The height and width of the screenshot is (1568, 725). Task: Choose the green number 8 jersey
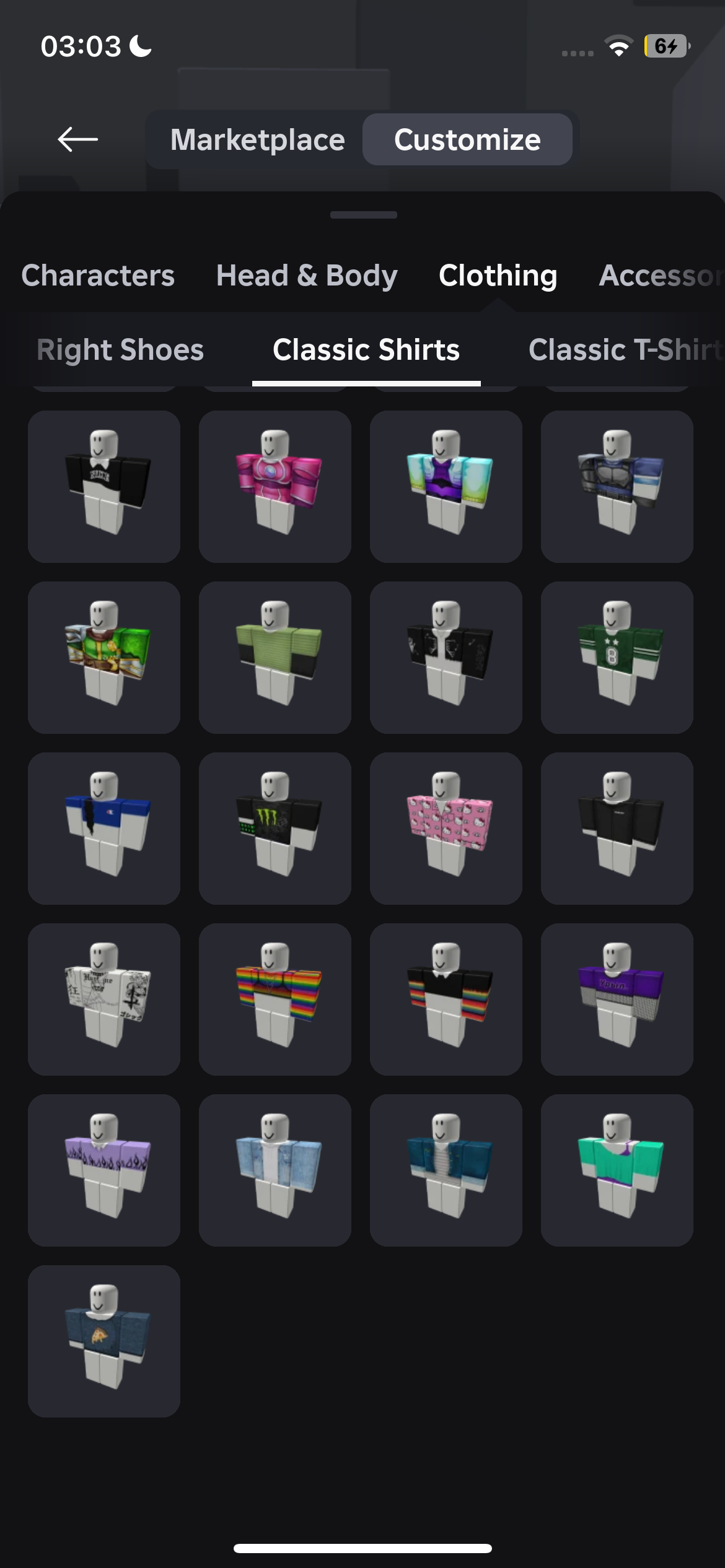pyautogui.click(x=617, y=658)
